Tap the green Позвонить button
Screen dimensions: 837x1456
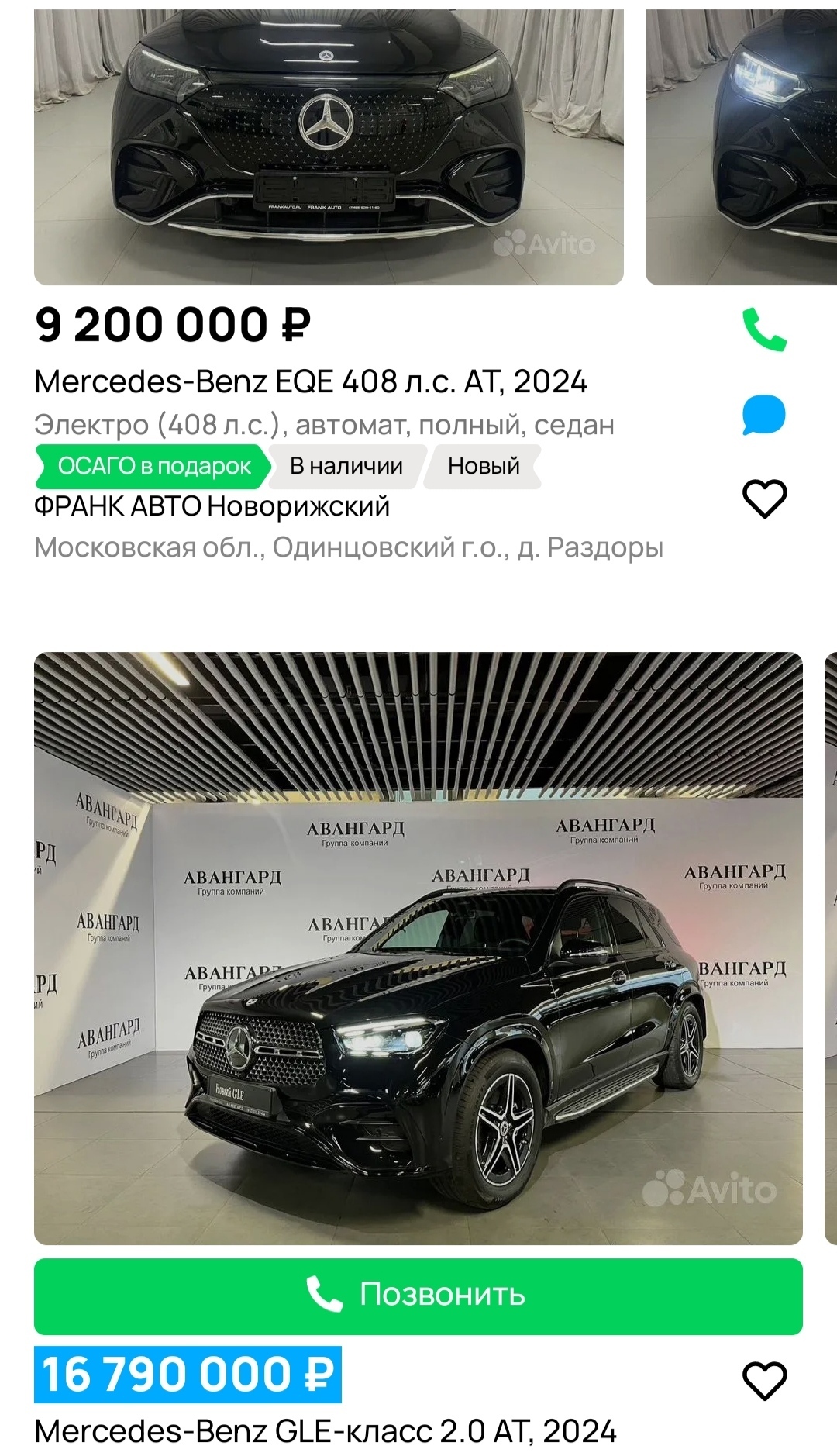click(418, 1296)
